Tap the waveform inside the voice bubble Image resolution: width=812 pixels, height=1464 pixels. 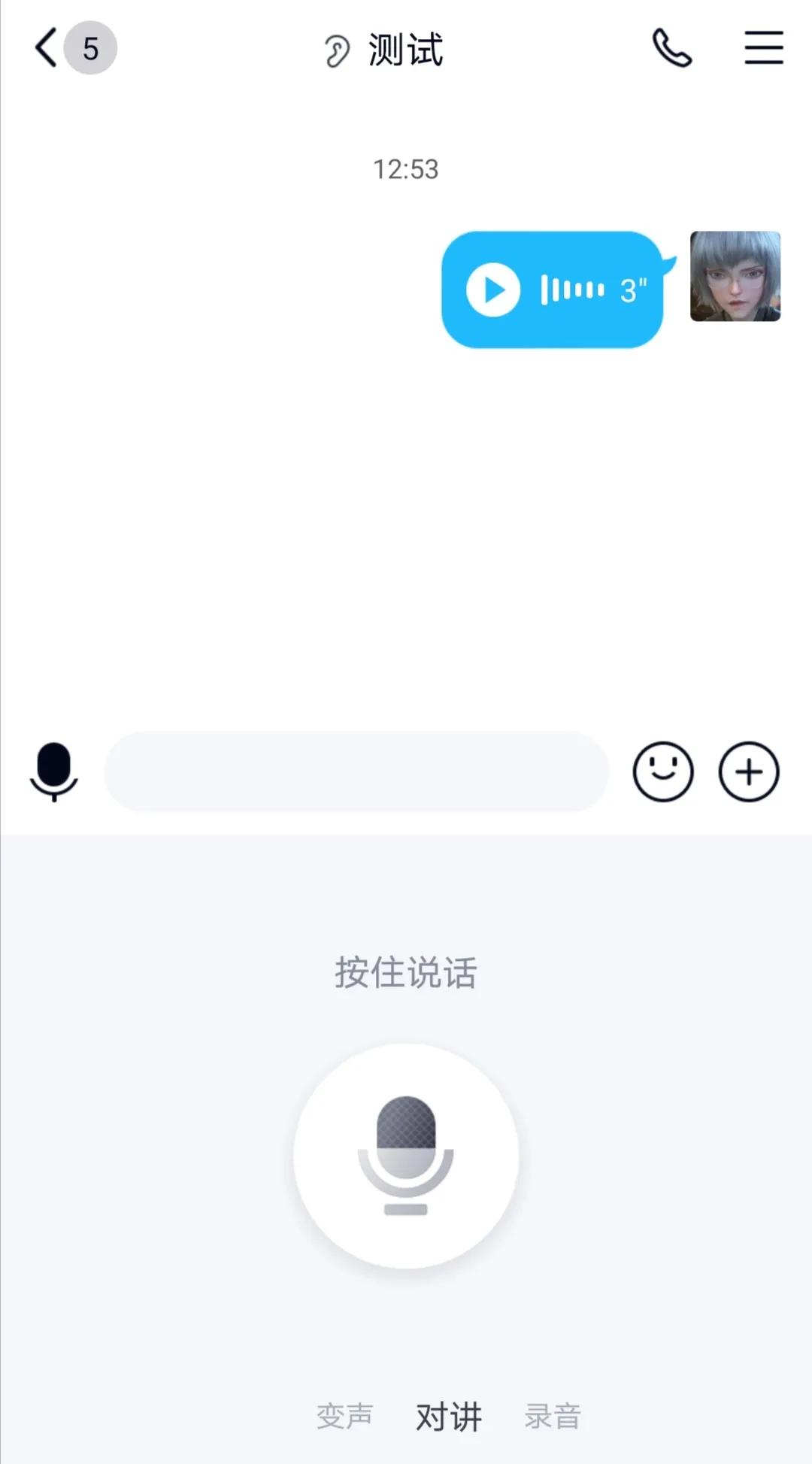(x=571, y=289)
